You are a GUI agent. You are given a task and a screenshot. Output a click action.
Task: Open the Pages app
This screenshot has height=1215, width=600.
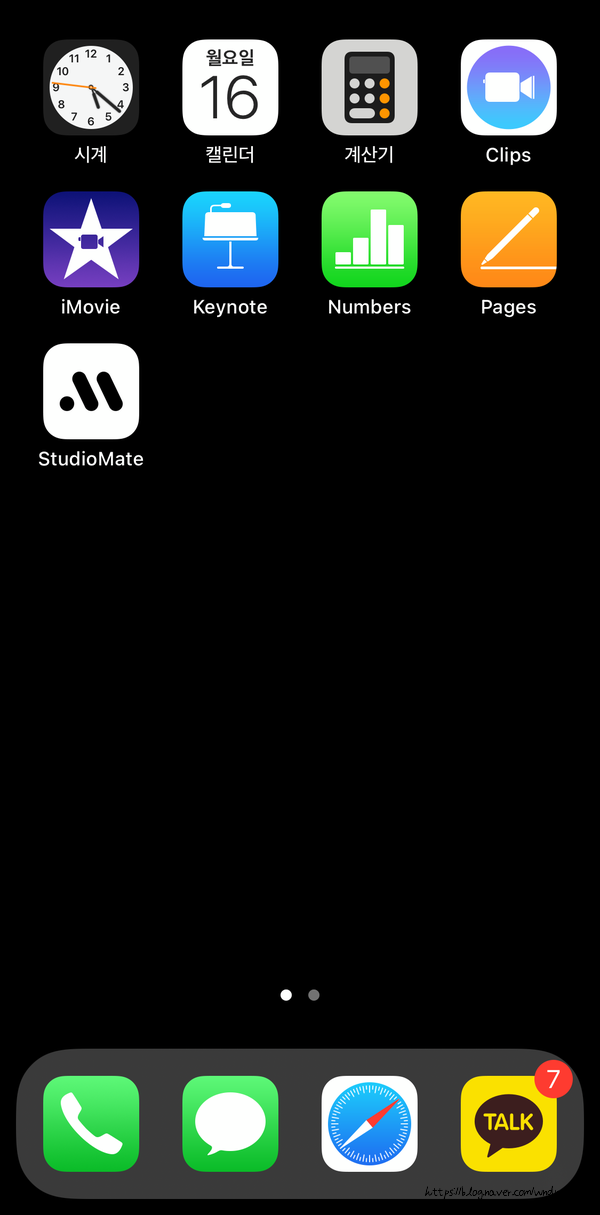(508, 240)
